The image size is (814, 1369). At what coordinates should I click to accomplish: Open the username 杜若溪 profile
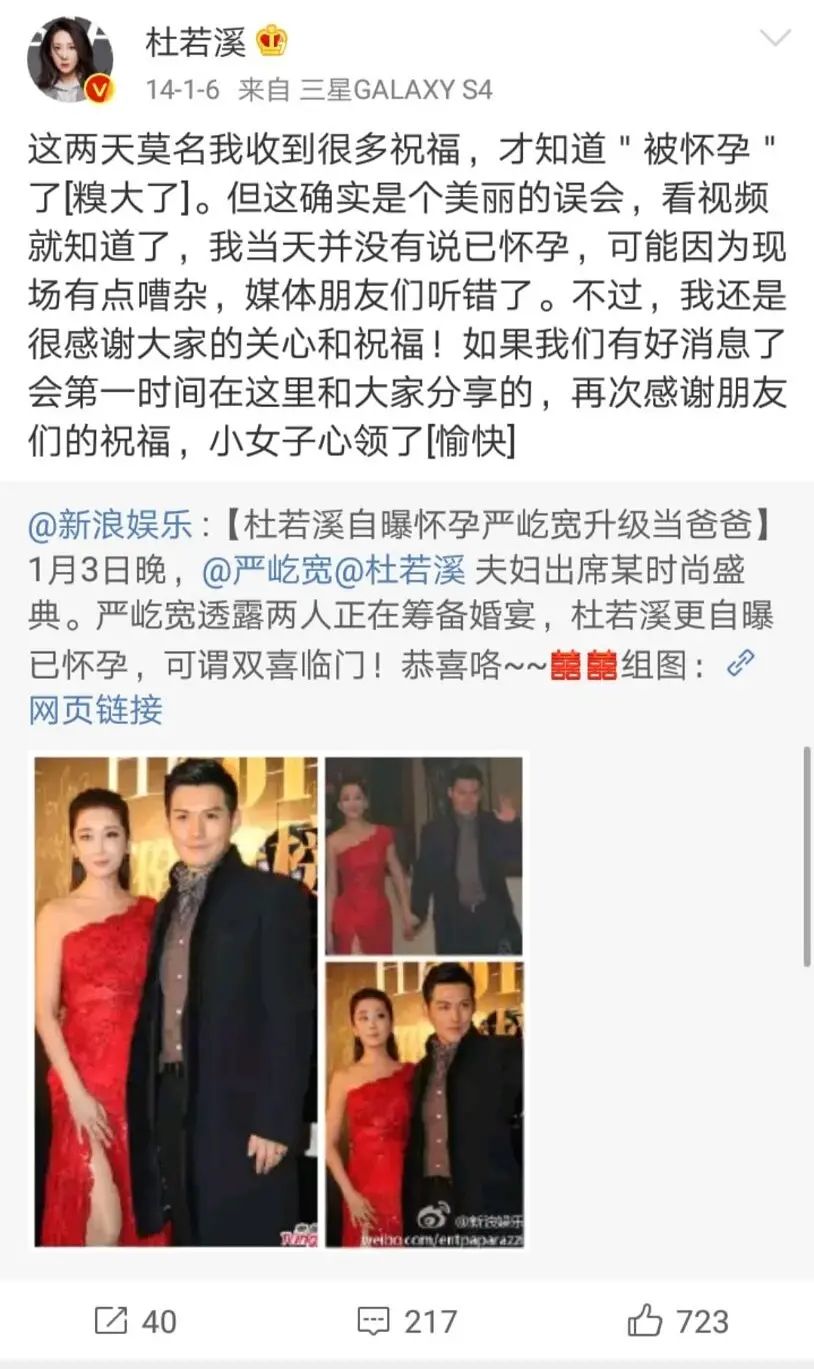coord(194,42)
